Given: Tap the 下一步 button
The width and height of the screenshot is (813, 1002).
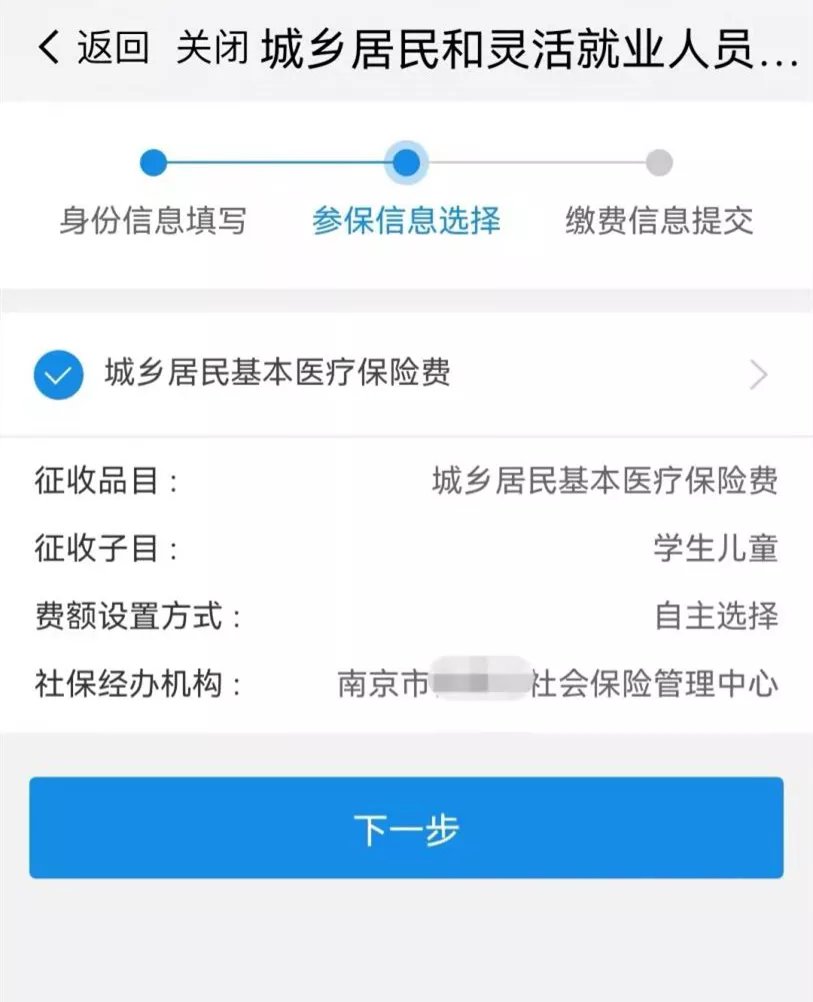Looking at the screenshot, I should (406, 828).
